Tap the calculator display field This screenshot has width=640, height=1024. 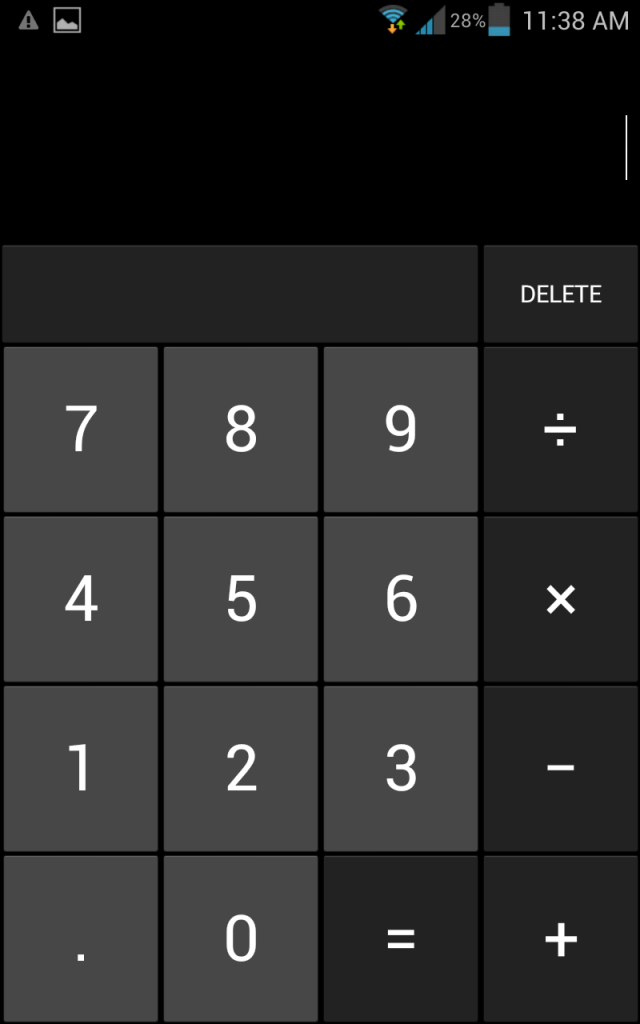tap(320, 148)
